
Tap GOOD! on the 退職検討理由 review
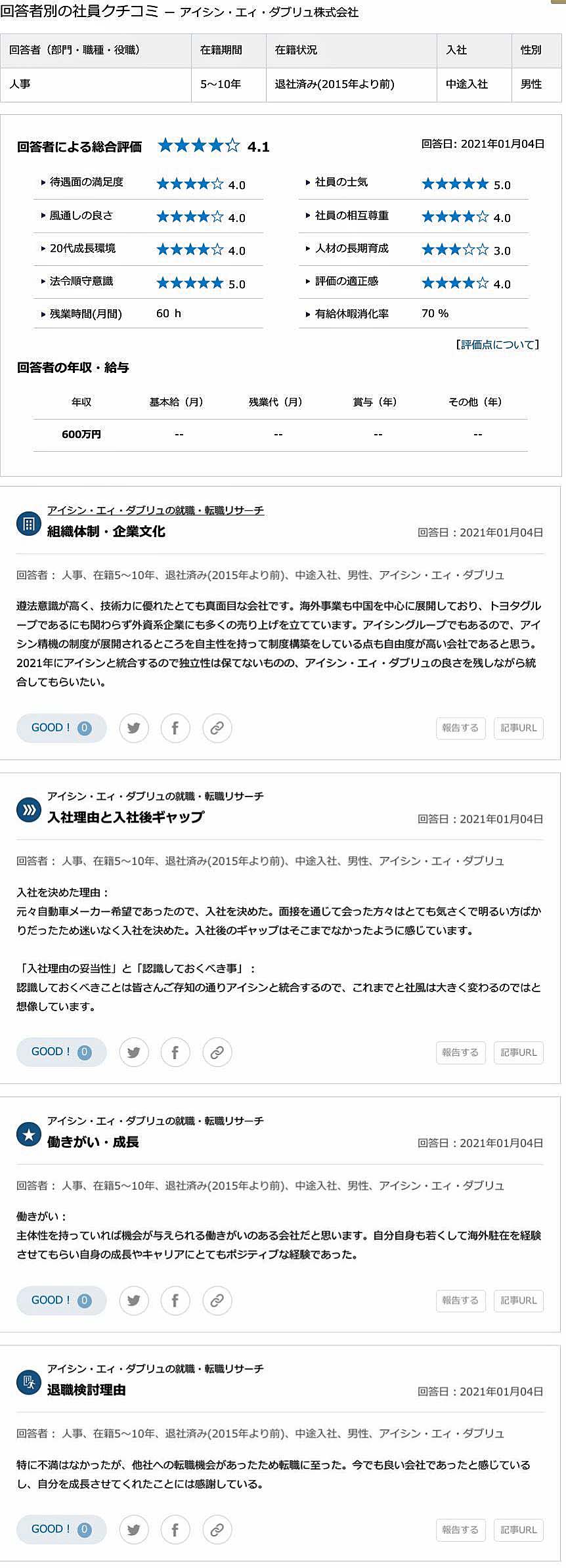pos(61,1529)
